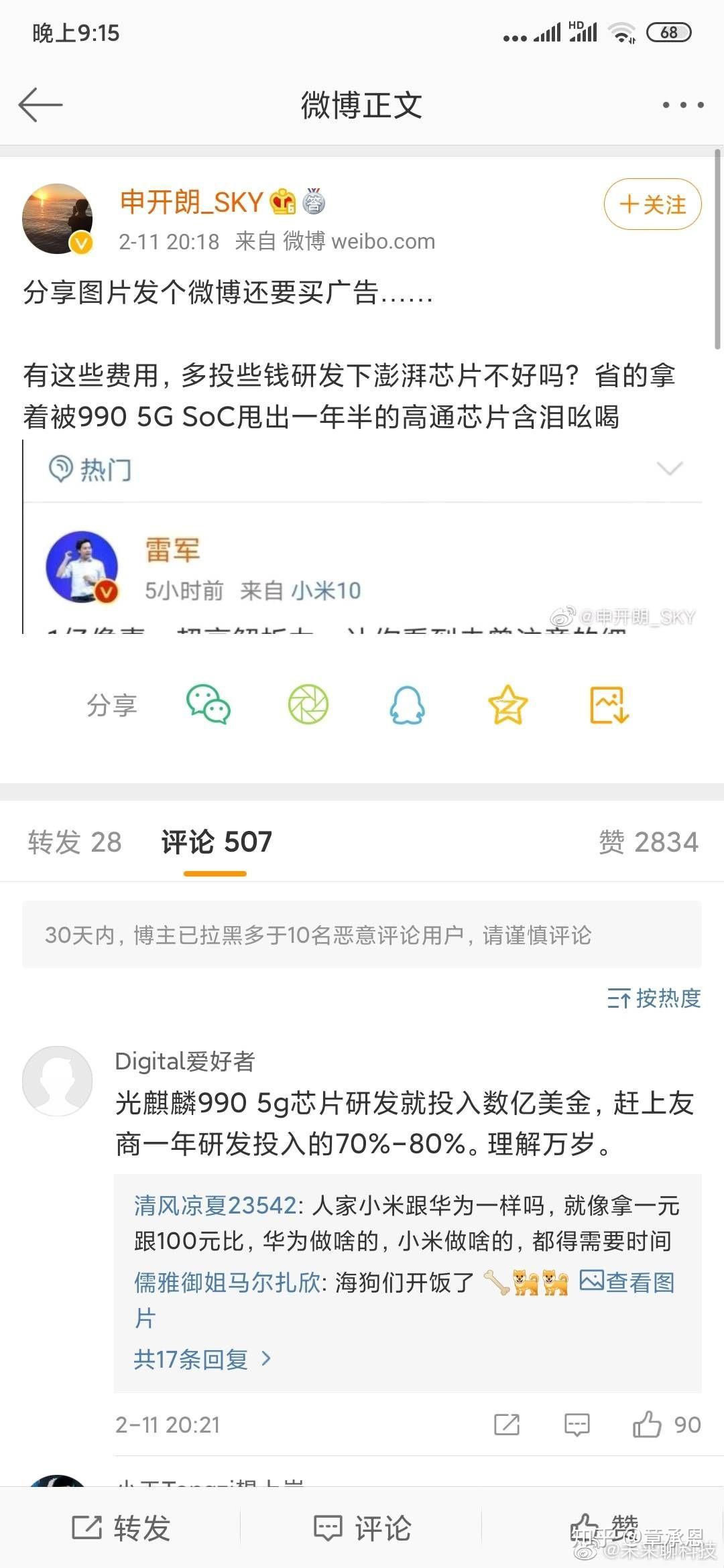The width and height of the screenshot is (724, 1568).
Task: Collapse the 热门 section chevron
Action: 668,470
